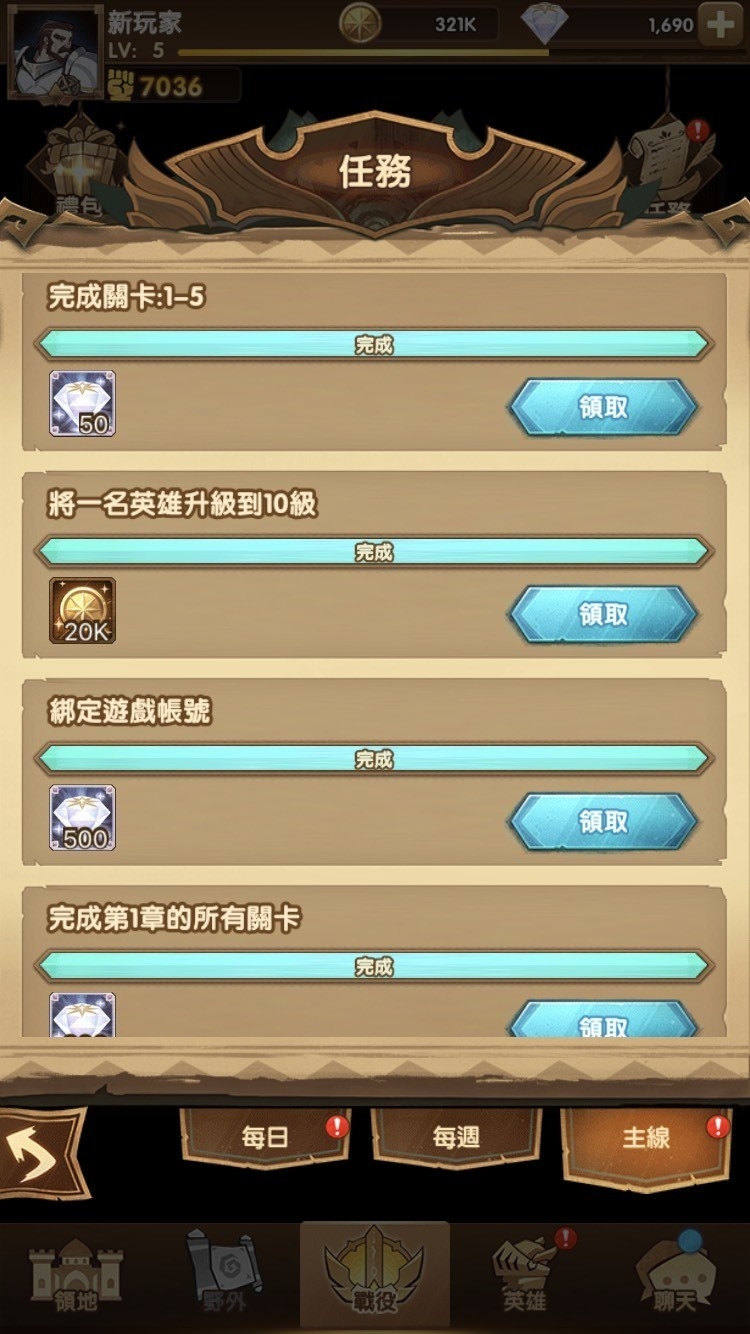Claim the 500 diamonds for 綁定遊戲帳號
Screen dimensions: 750x1334
(603, 821)
